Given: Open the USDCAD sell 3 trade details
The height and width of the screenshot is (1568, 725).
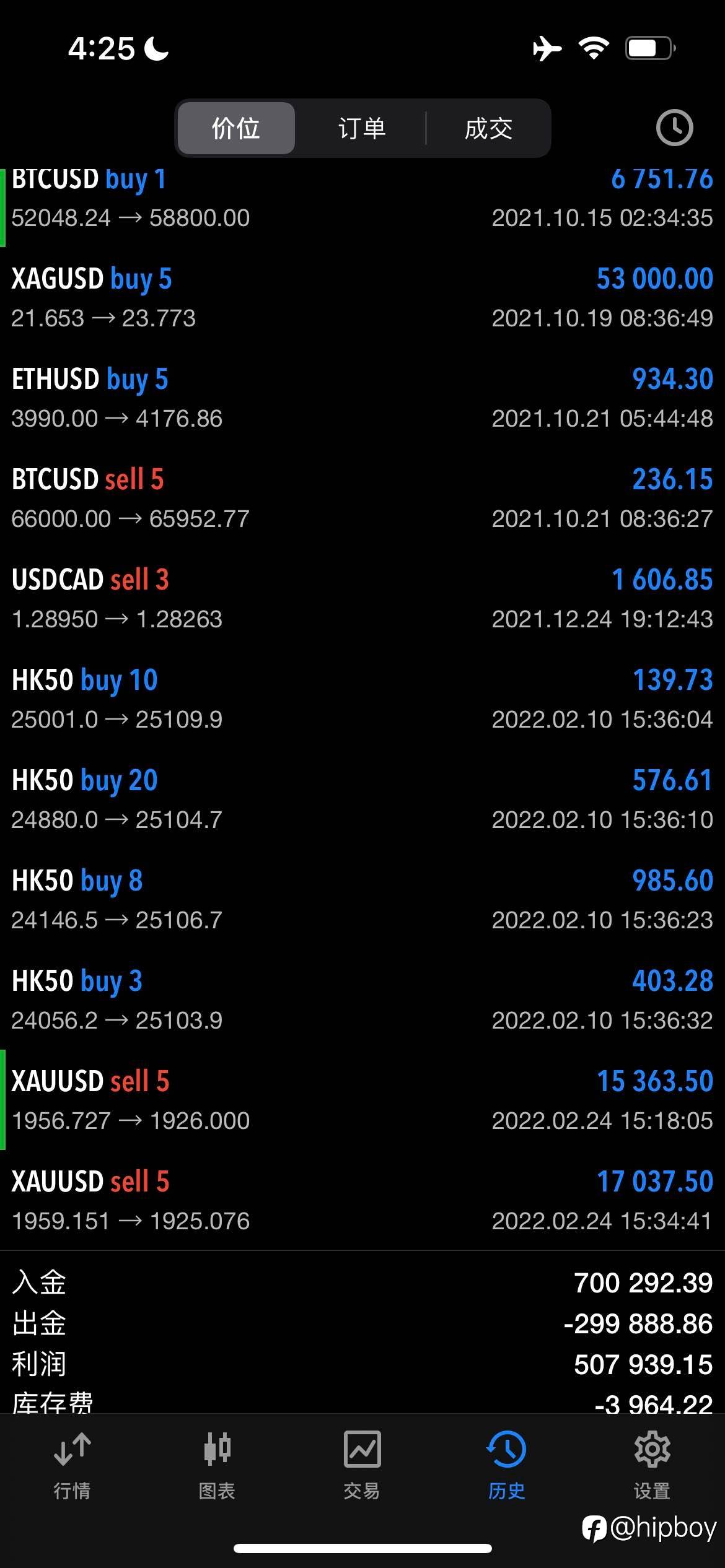Looking at the screenshot, I should click(x=362, y=598).
